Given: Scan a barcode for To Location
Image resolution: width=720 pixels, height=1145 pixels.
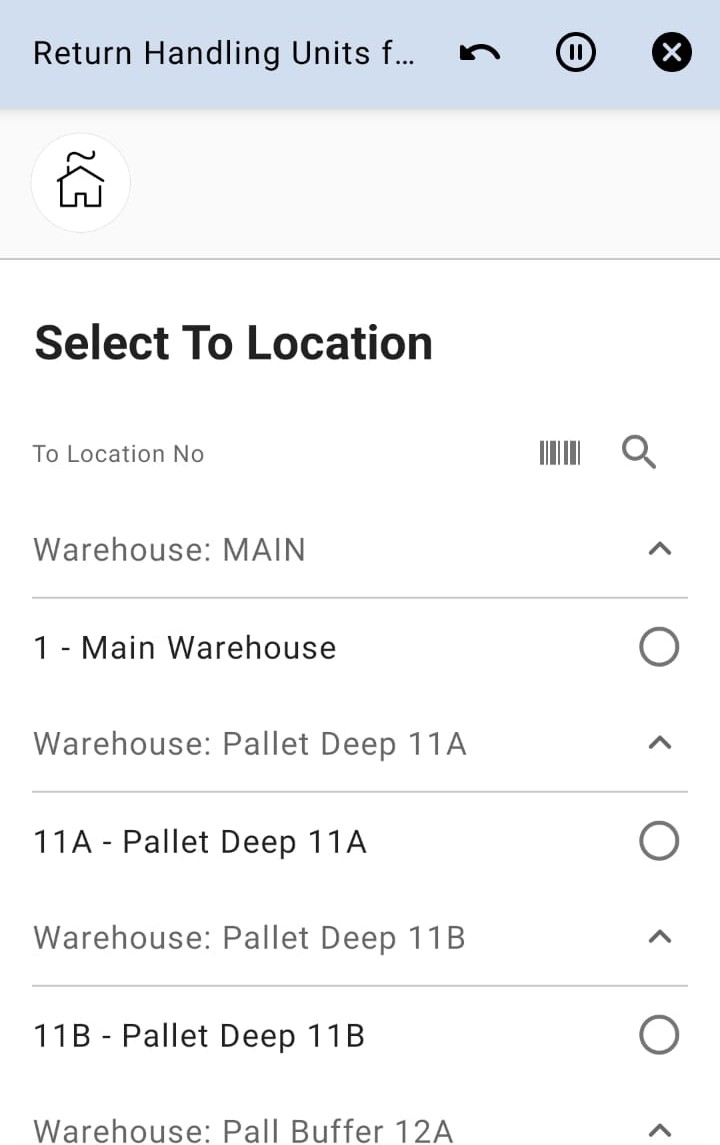Looking at the screenshot, I should click(560, 453).
